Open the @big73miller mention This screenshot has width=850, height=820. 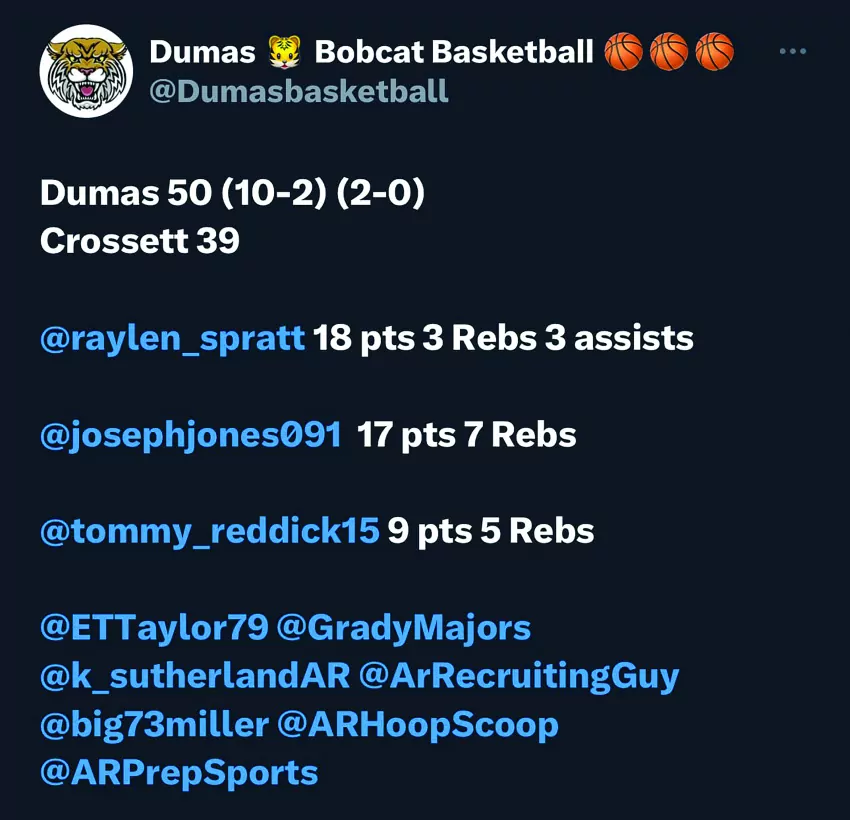coord(154,724)
